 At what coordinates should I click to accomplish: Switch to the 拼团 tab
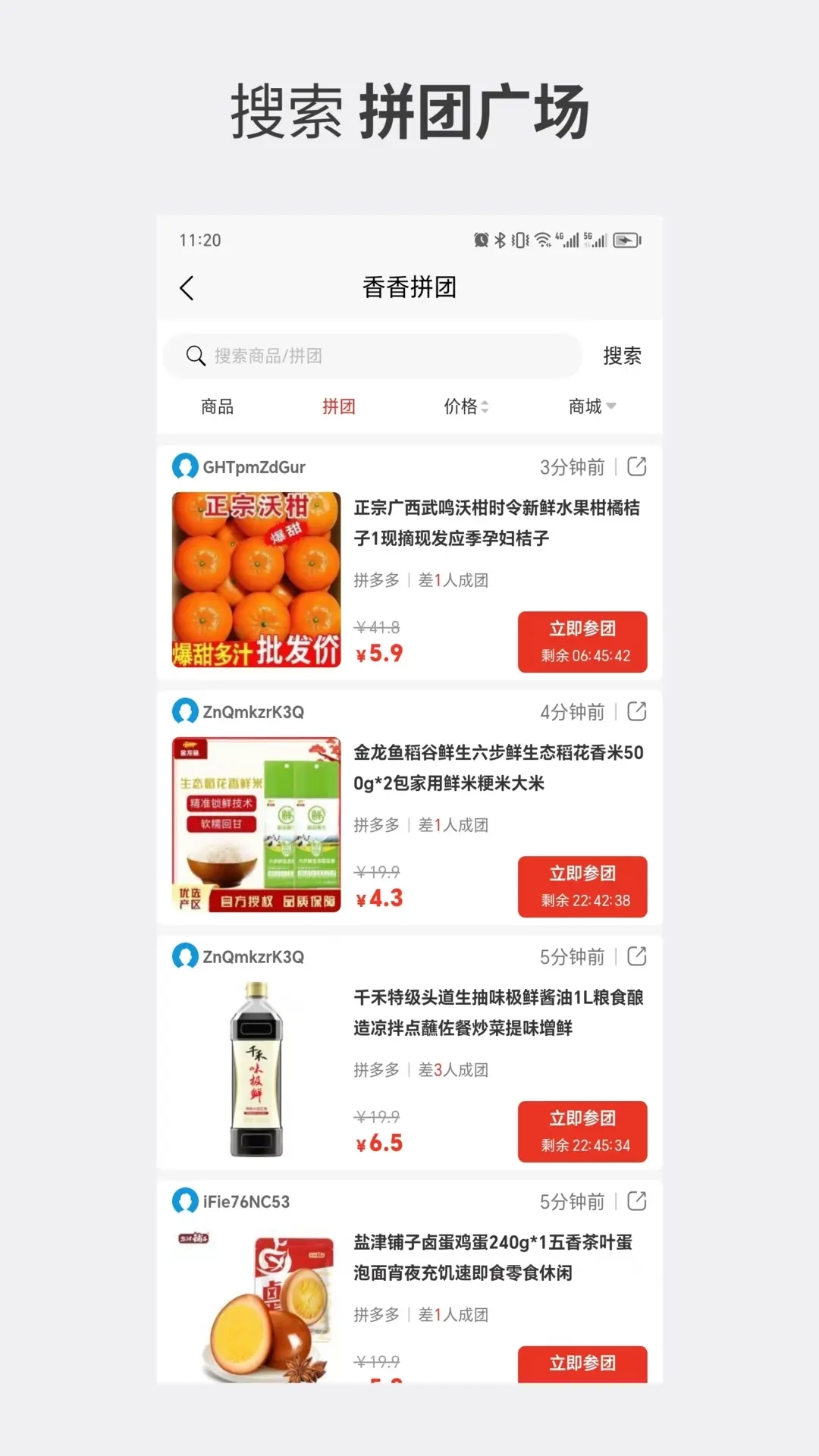click(338, 406)
